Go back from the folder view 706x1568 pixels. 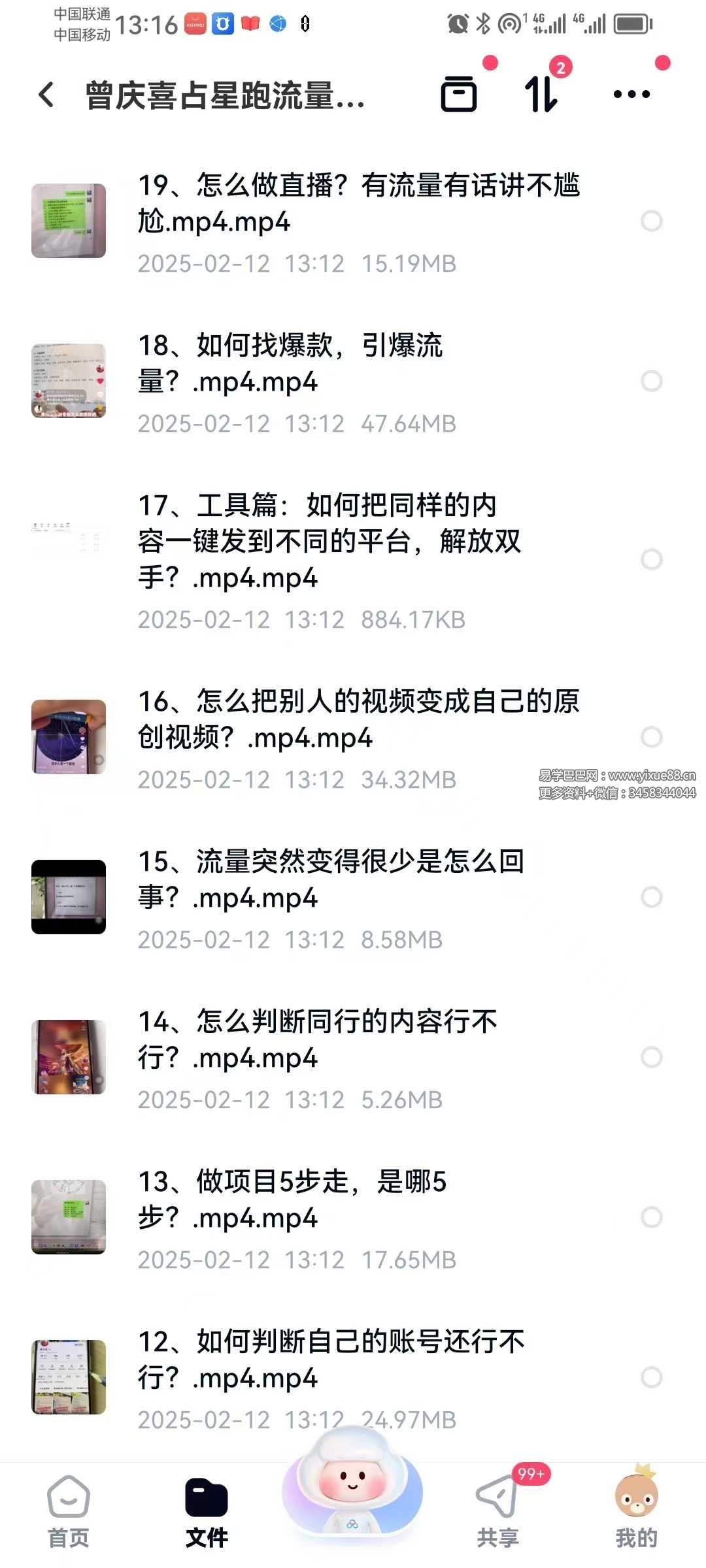pyautogui.click(x=46, y=95)
